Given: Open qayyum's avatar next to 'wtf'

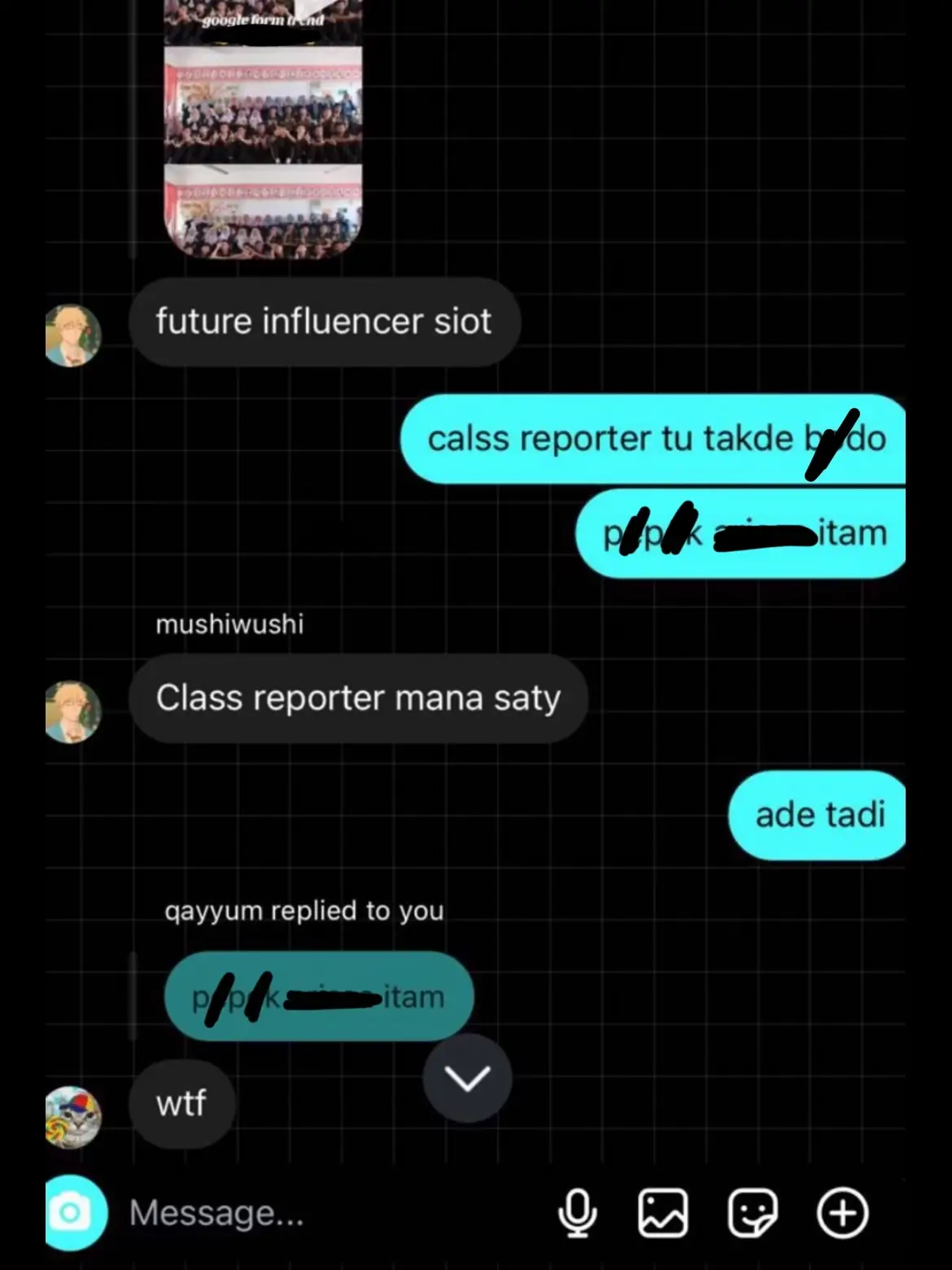Looking at the screenshot, I should 73,1117.
